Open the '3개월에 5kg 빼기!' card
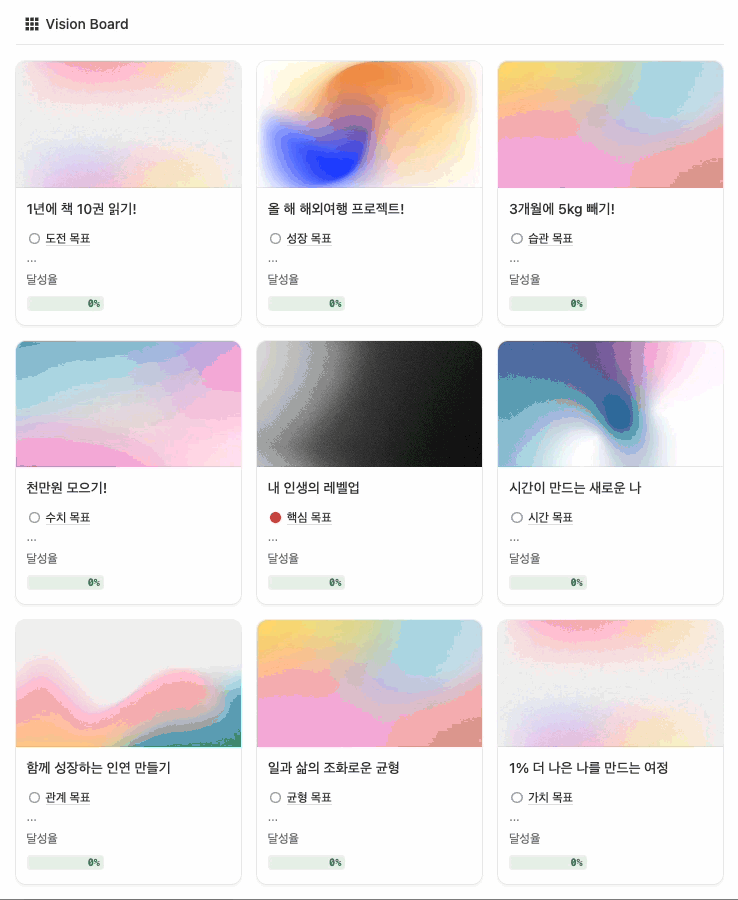Screen dimensions: 738x900 [561, 209]
